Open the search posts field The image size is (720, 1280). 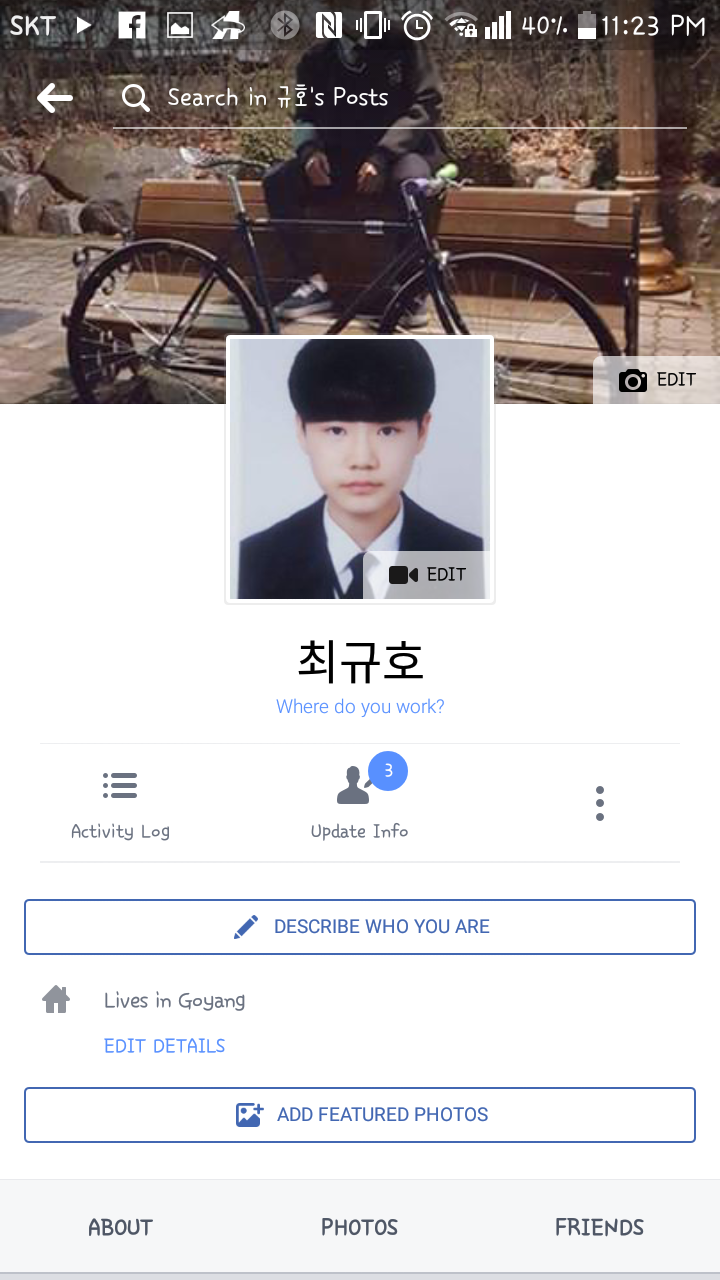[x=400, y=98]
